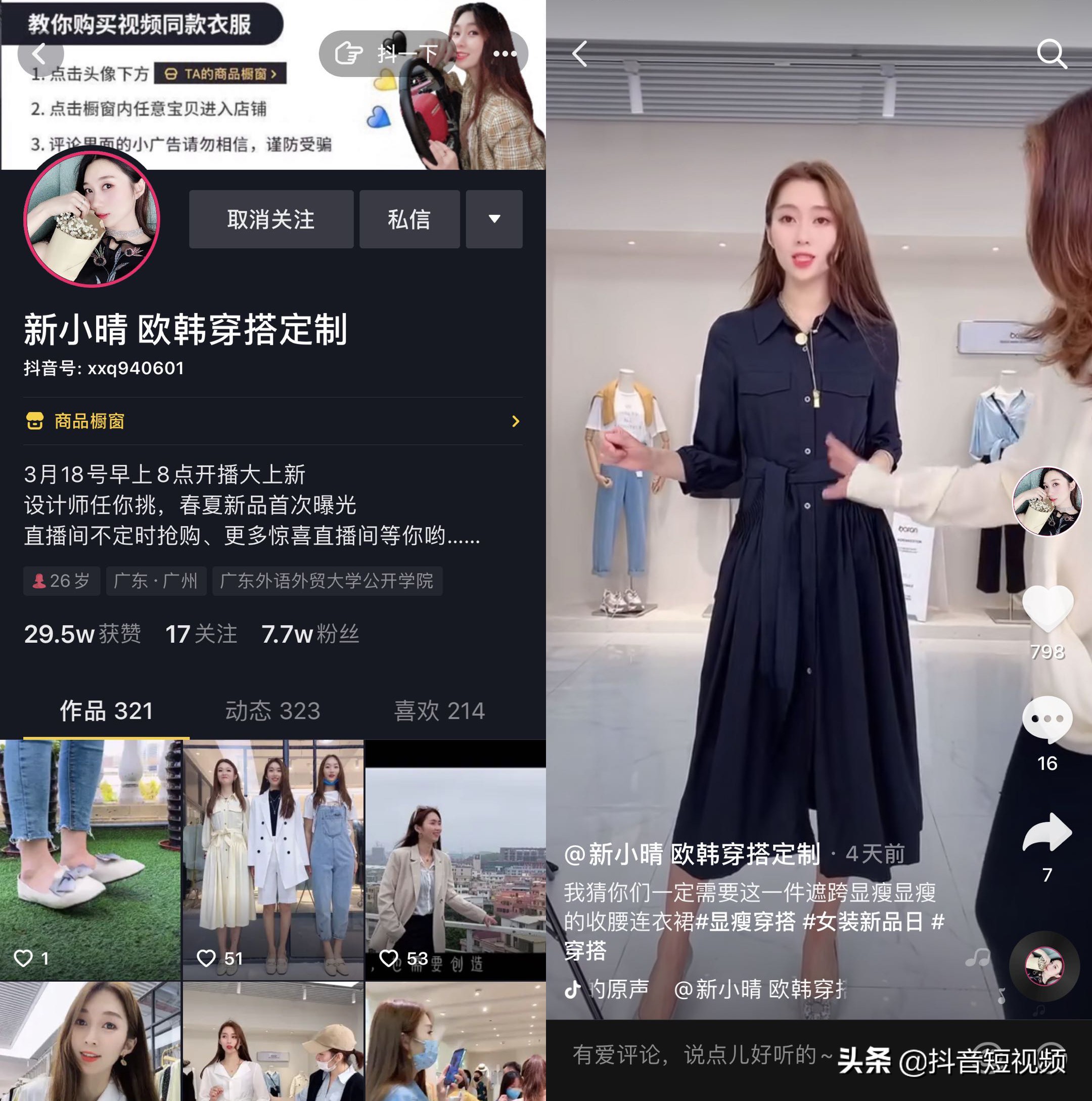Switch to the 喜欢 214 tab
The height and width of the screenshot is (1101, 1092).
[439, 711]
